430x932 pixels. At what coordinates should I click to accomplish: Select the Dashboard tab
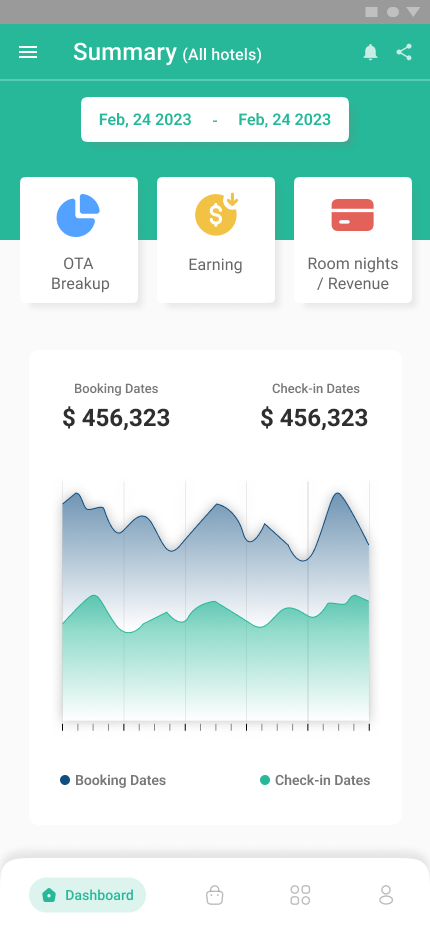87,895
